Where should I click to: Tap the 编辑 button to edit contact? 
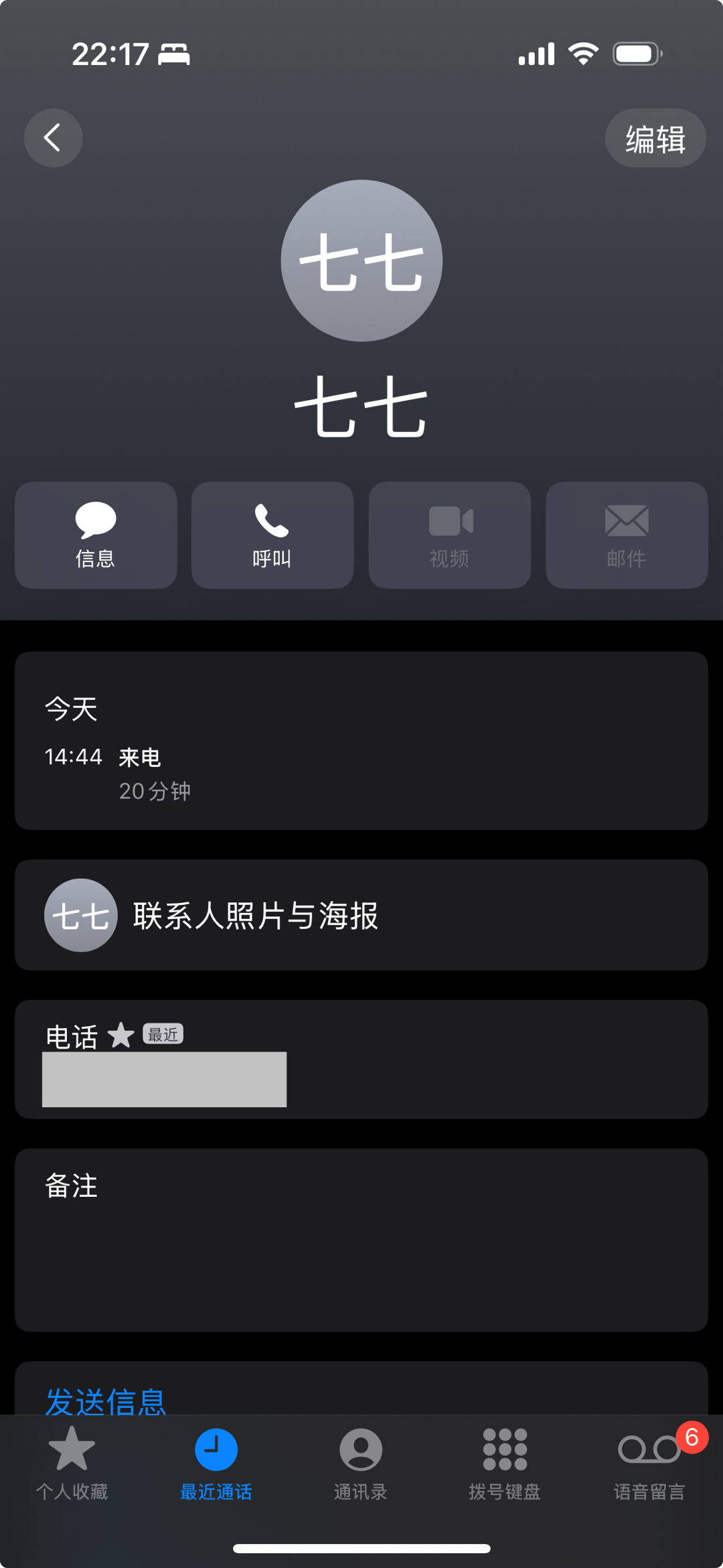655,138
